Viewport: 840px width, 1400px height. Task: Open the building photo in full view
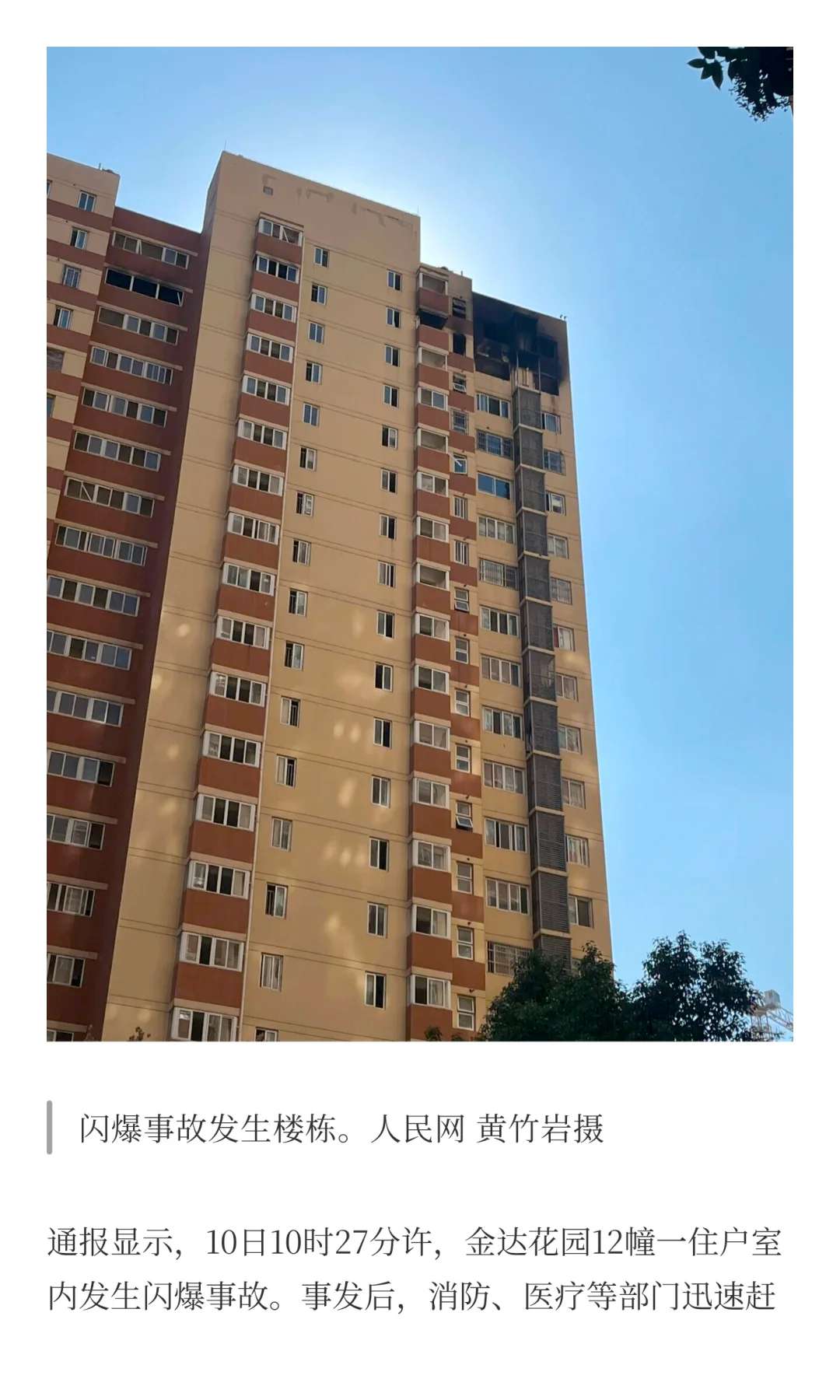[420, 544]
